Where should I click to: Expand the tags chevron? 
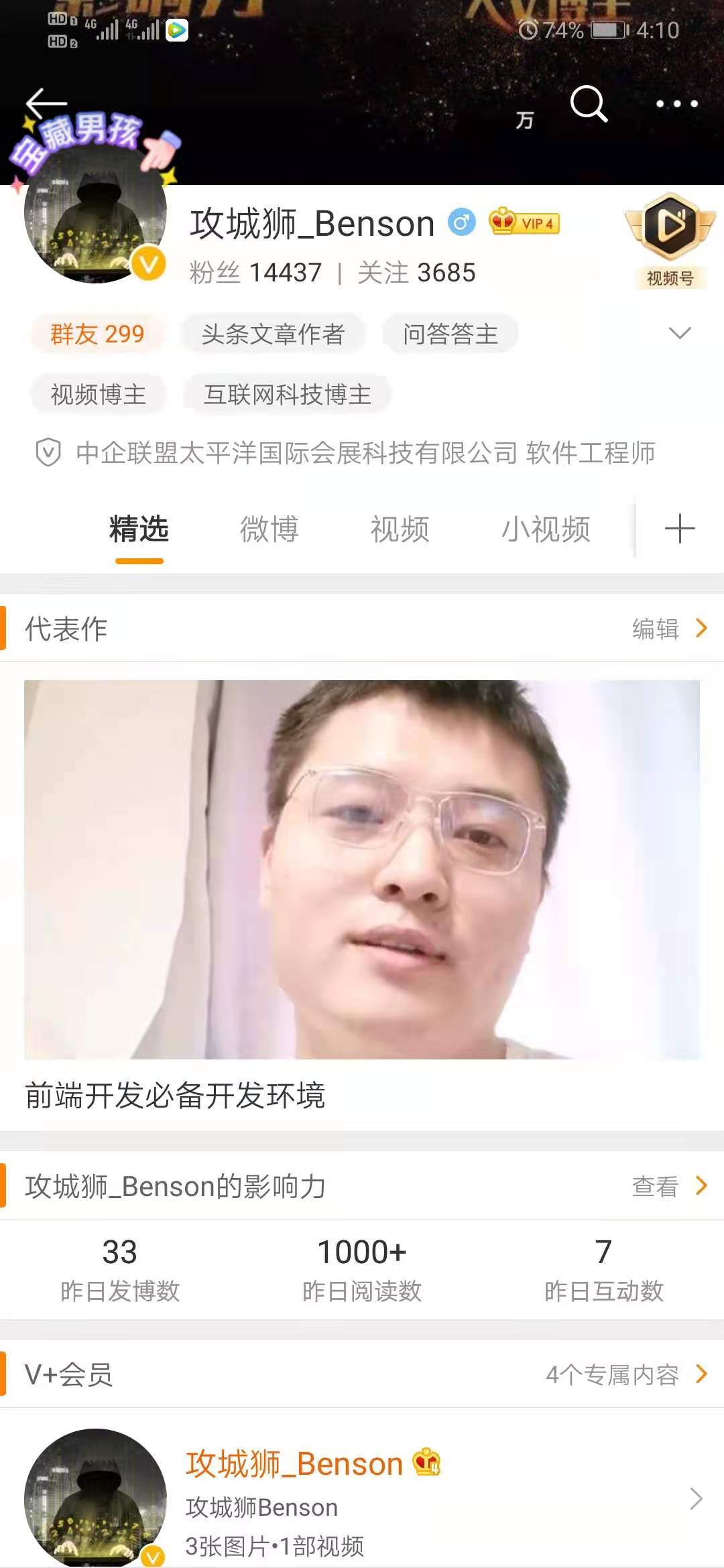click(x=680, y=333)
